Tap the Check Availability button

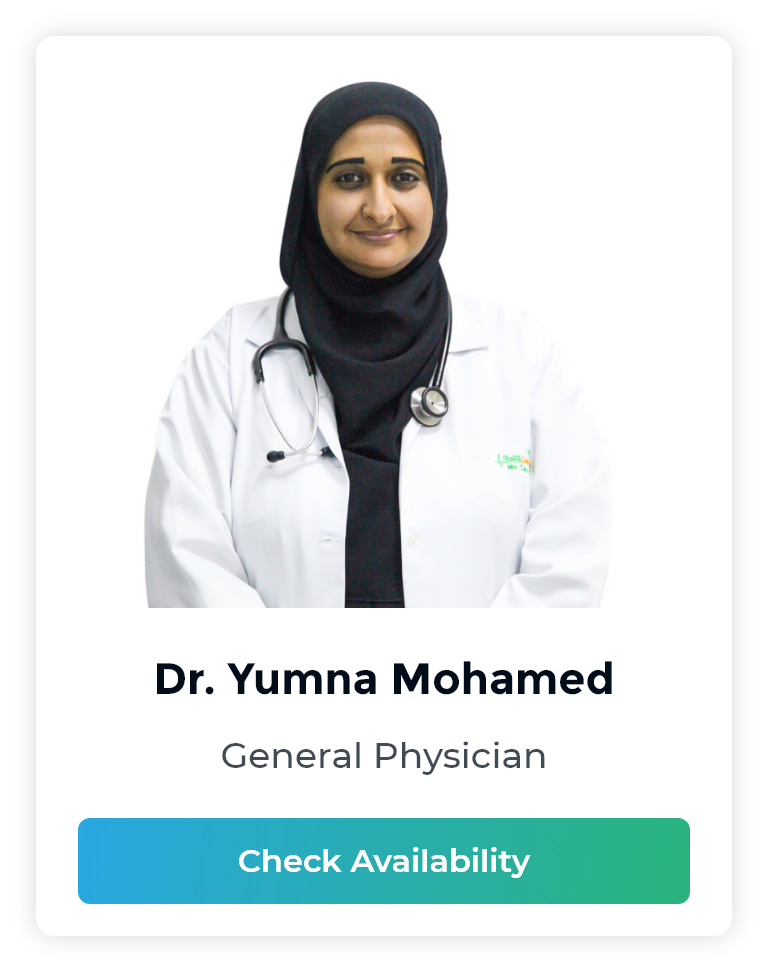[384, 861]
